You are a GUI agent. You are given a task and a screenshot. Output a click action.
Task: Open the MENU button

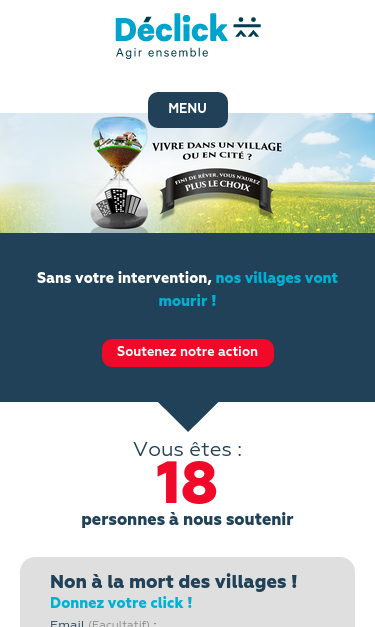pos(188,110)
